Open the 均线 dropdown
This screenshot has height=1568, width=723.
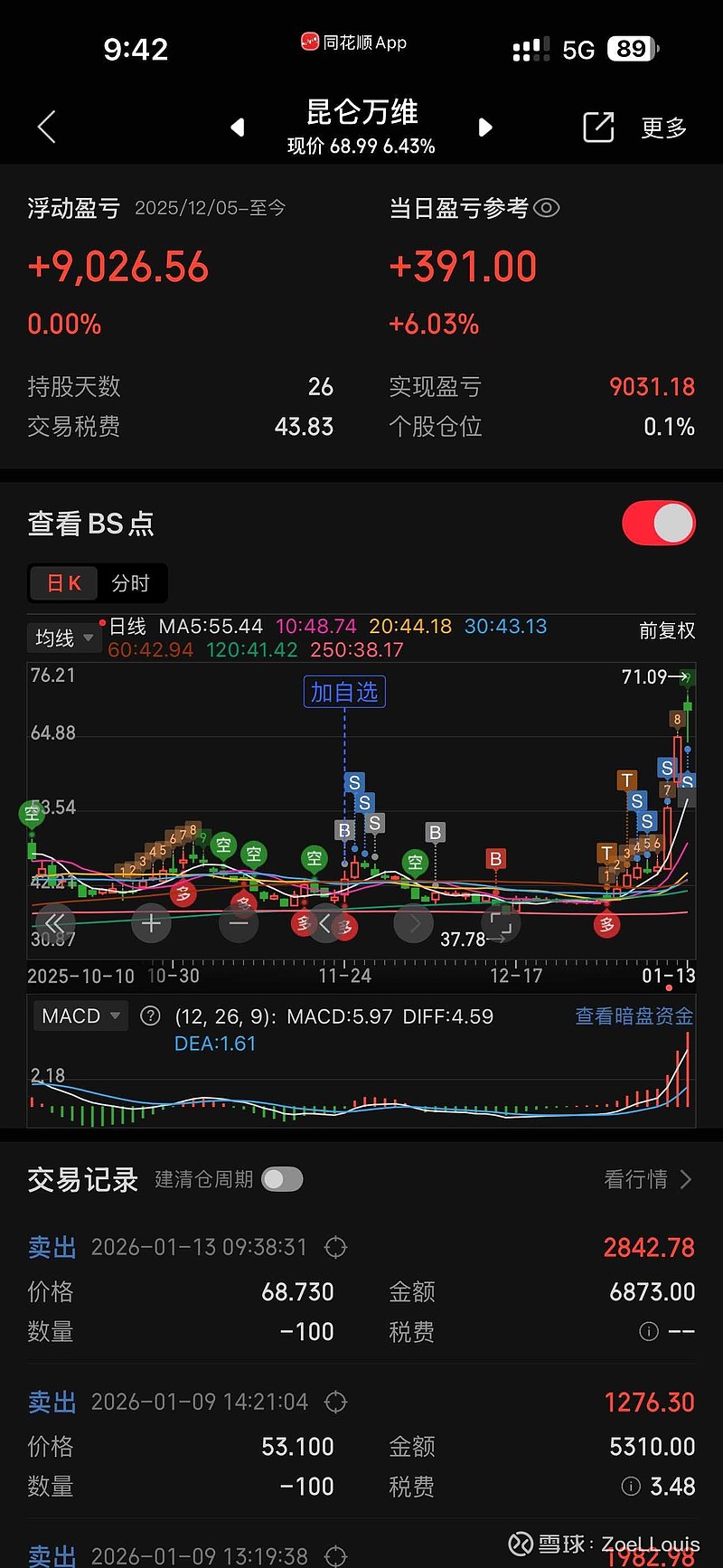click(x=63, y=638)
